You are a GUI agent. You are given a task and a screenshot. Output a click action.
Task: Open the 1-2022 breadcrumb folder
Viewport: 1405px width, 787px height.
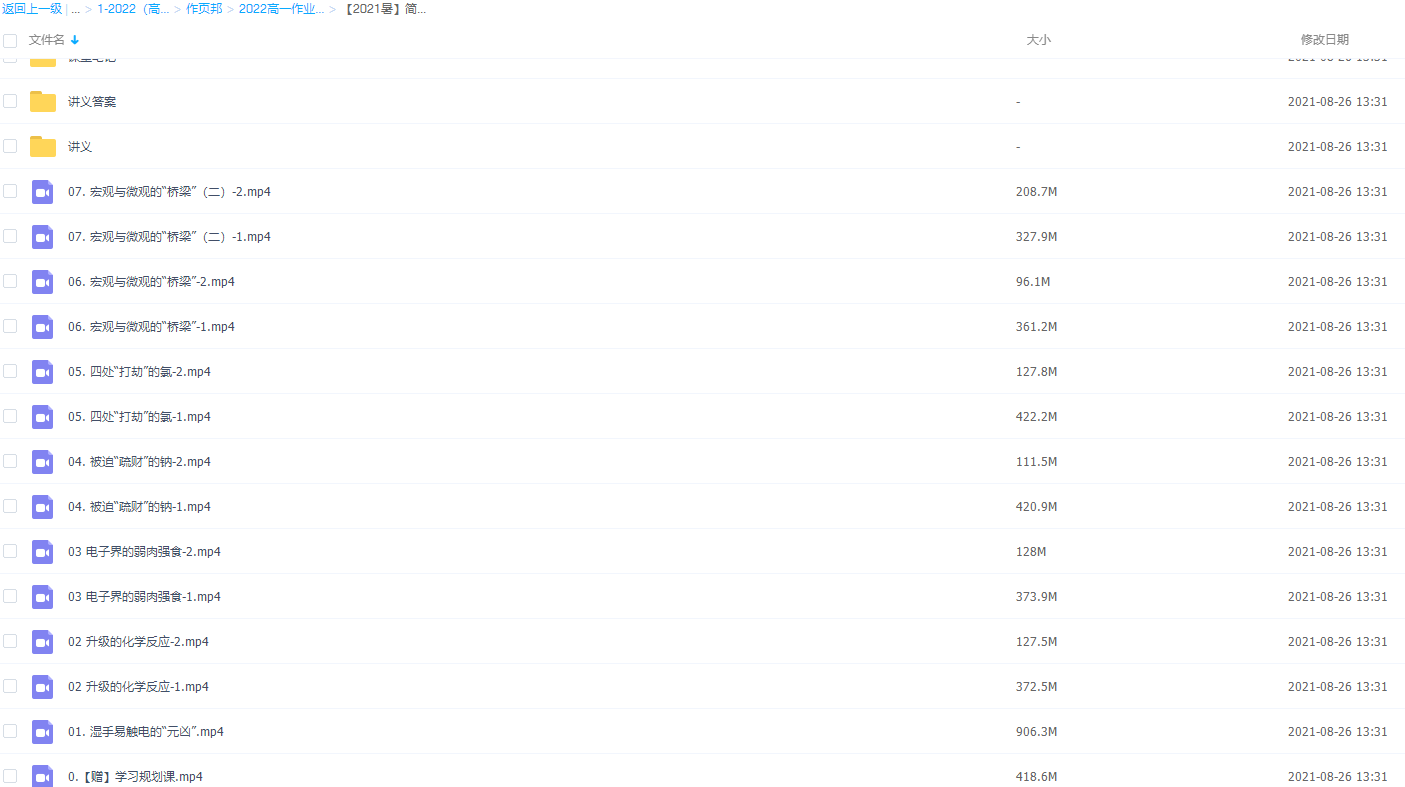coord(133,9)
